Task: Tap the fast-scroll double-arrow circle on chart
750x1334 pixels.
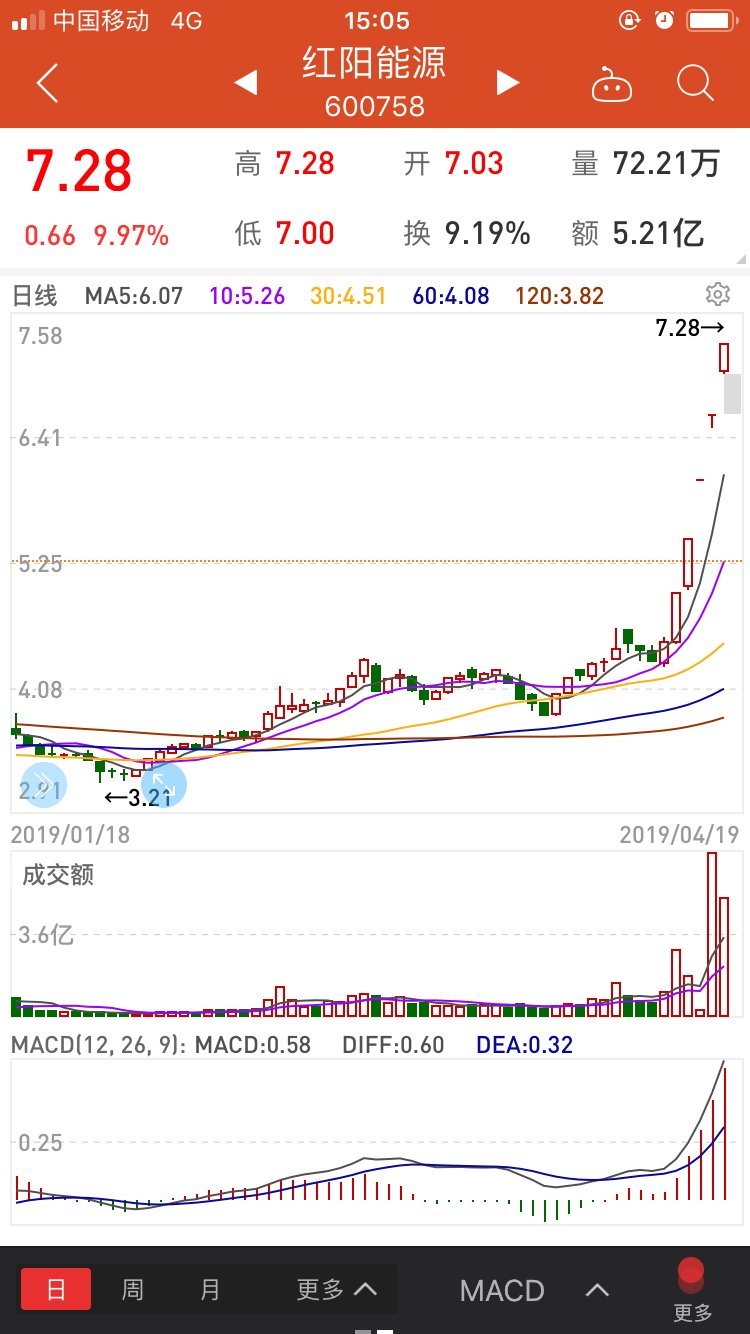Action: 40,785
